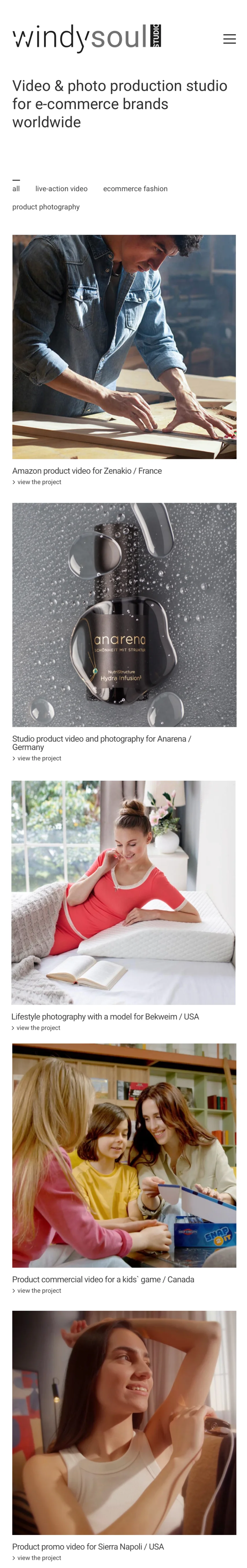This screenshot has height=1568, width=247.
Task: Open the hamburger menu
Action: pyautogui.click(x=229, y=39)
